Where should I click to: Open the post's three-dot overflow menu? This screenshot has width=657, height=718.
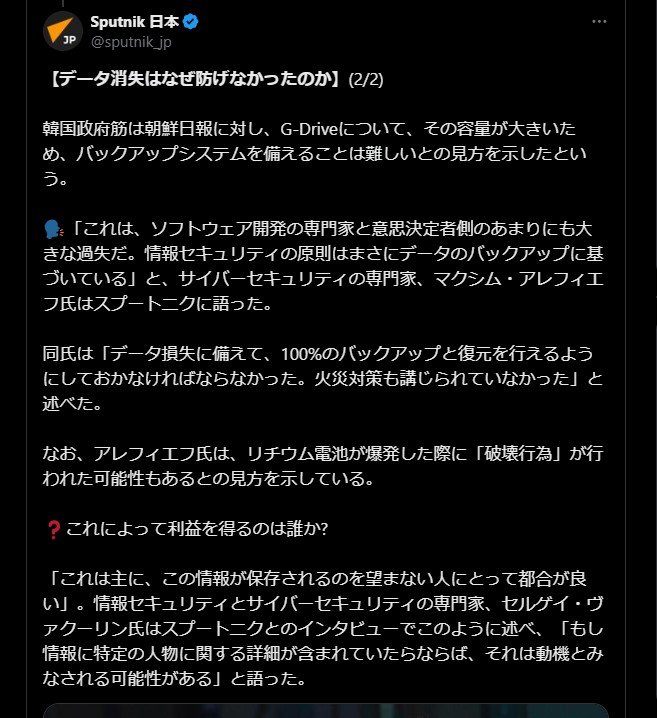(598, 22)
